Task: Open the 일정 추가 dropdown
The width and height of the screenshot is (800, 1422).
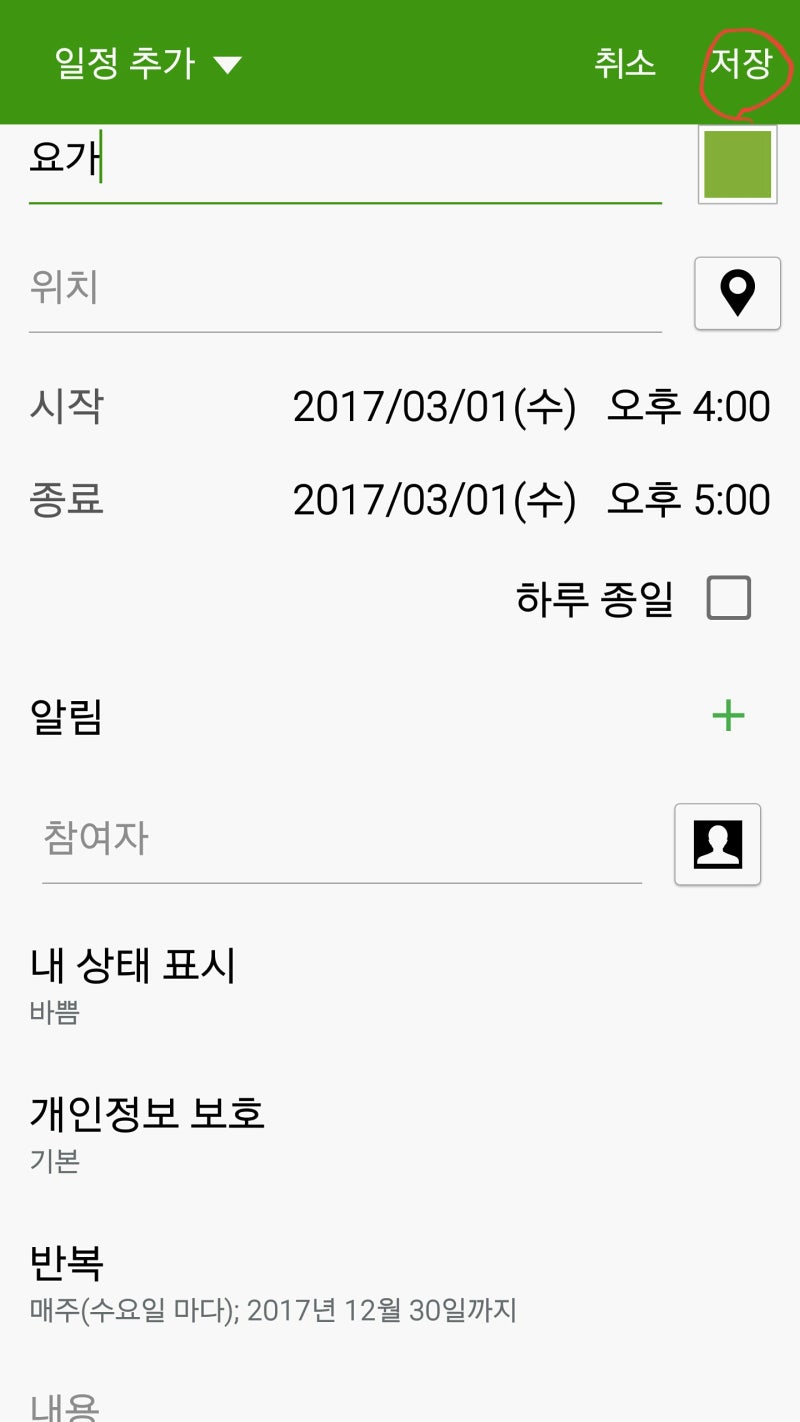Action: point(148,64)
